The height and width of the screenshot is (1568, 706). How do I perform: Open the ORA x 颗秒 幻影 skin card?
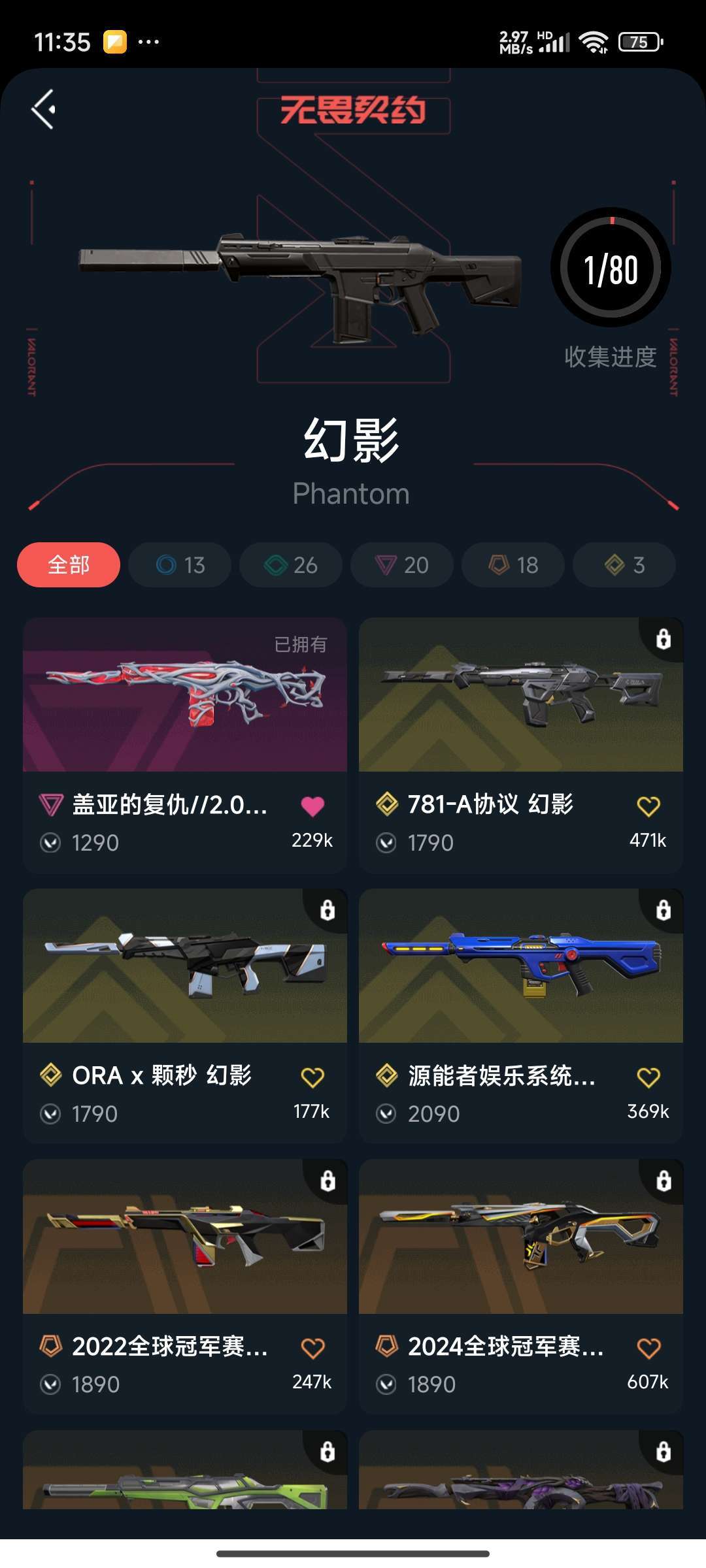[x=184, y=966]
